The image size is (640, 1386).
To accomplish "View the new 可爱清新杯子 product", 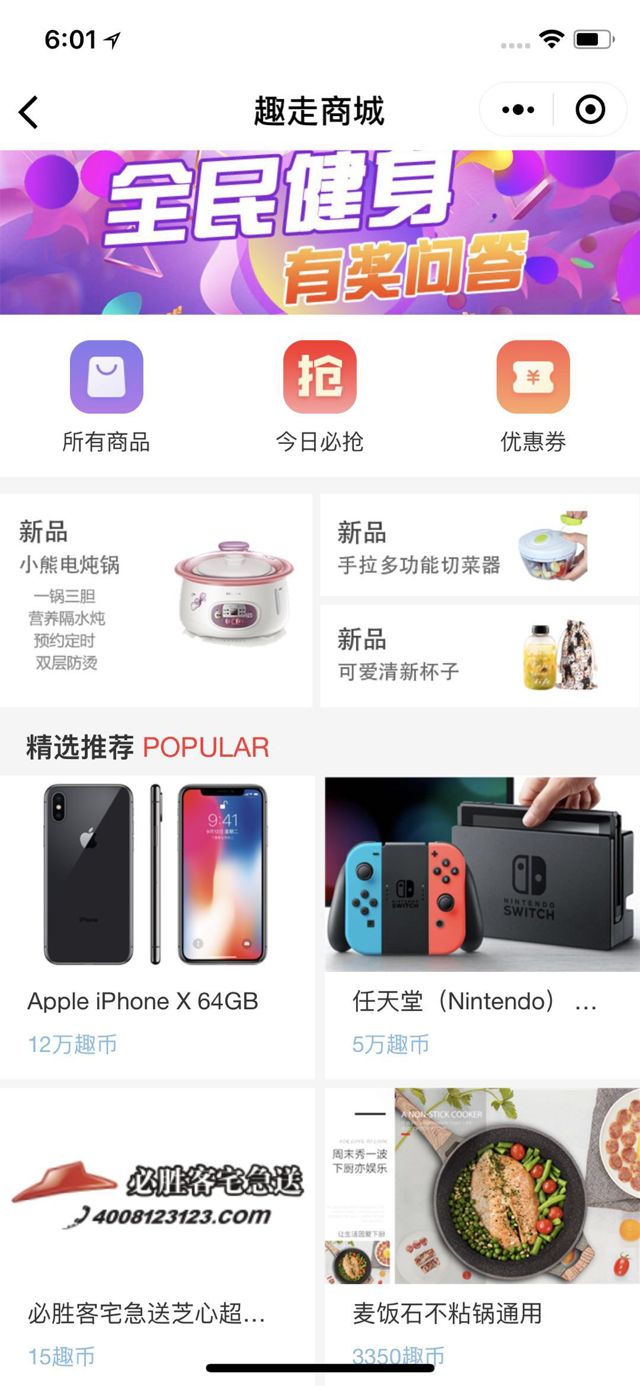I will (480, 656).
